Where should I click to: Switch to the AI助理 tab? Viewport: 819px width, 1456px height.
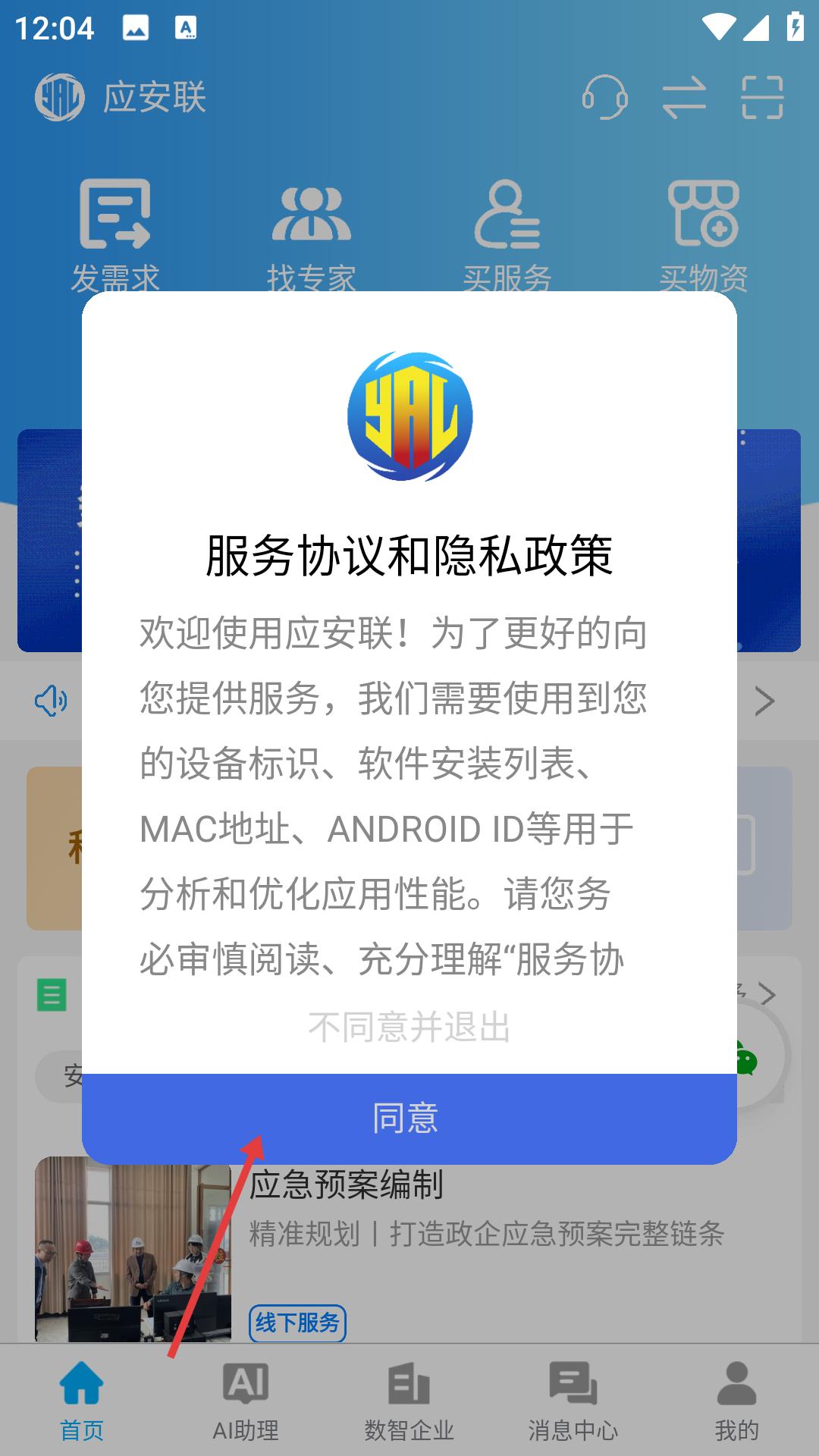pyautogui.click(x=246, y=1400)
